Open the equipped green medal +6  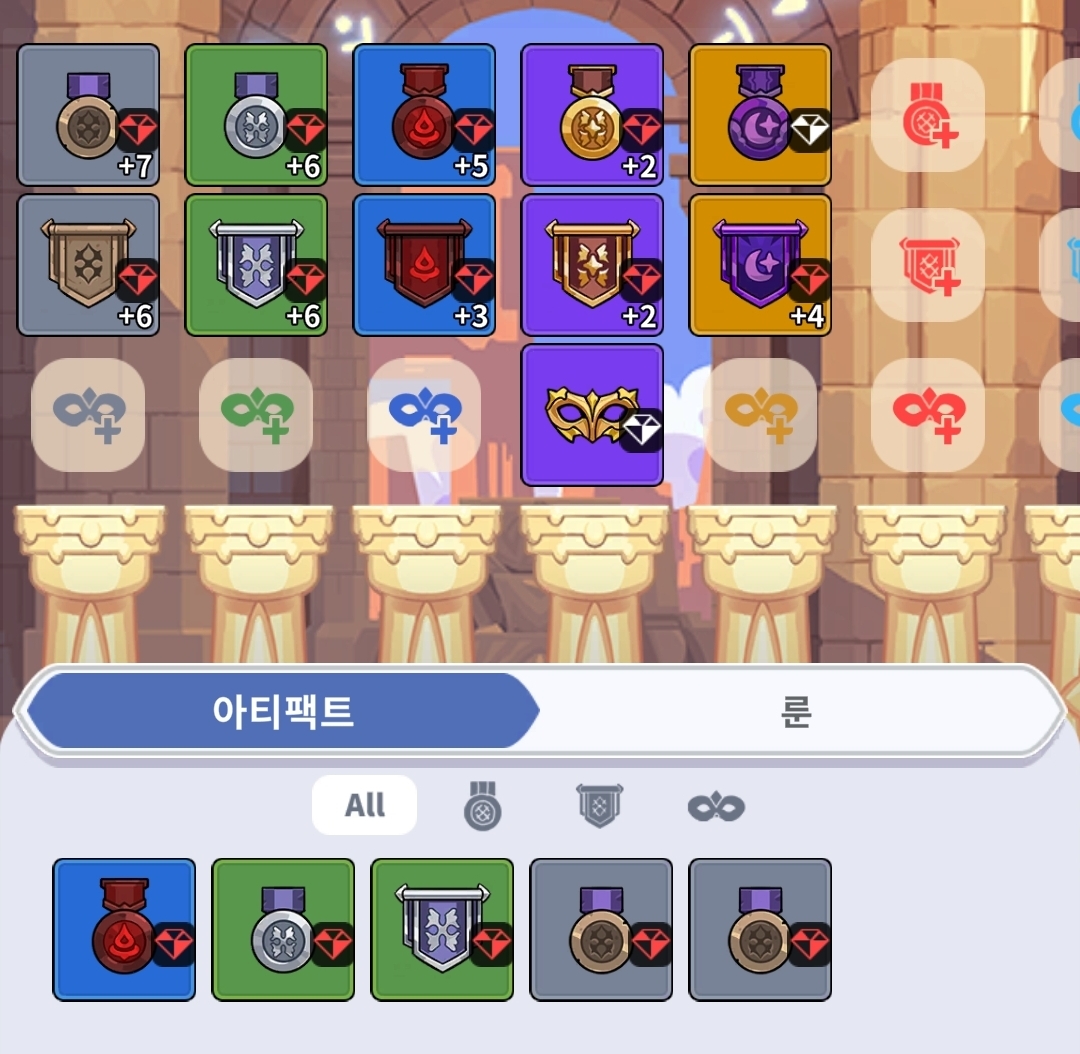point(257,115)
